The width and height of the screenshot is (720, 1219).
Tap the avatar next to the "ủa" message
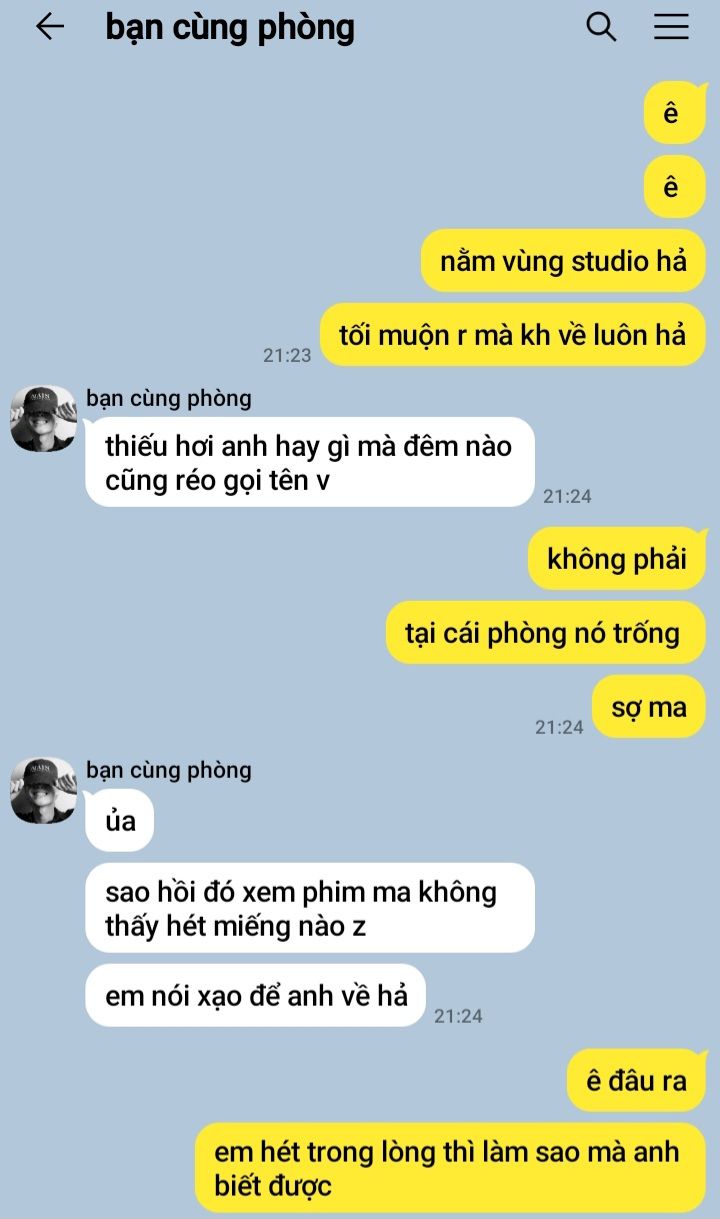pyautogui.click(x=43, y=790)
